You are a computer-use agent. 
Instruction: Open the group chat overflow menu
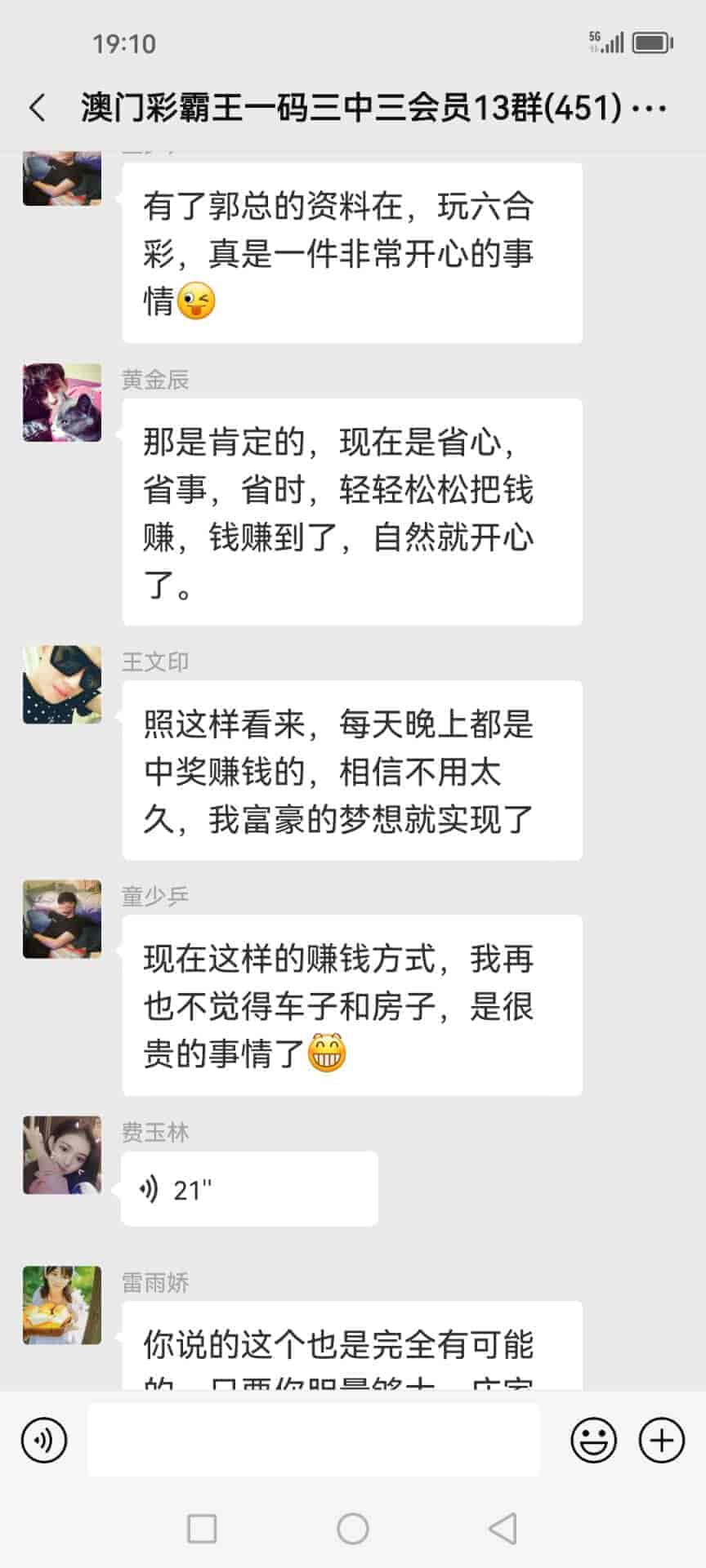pos(650,108)
